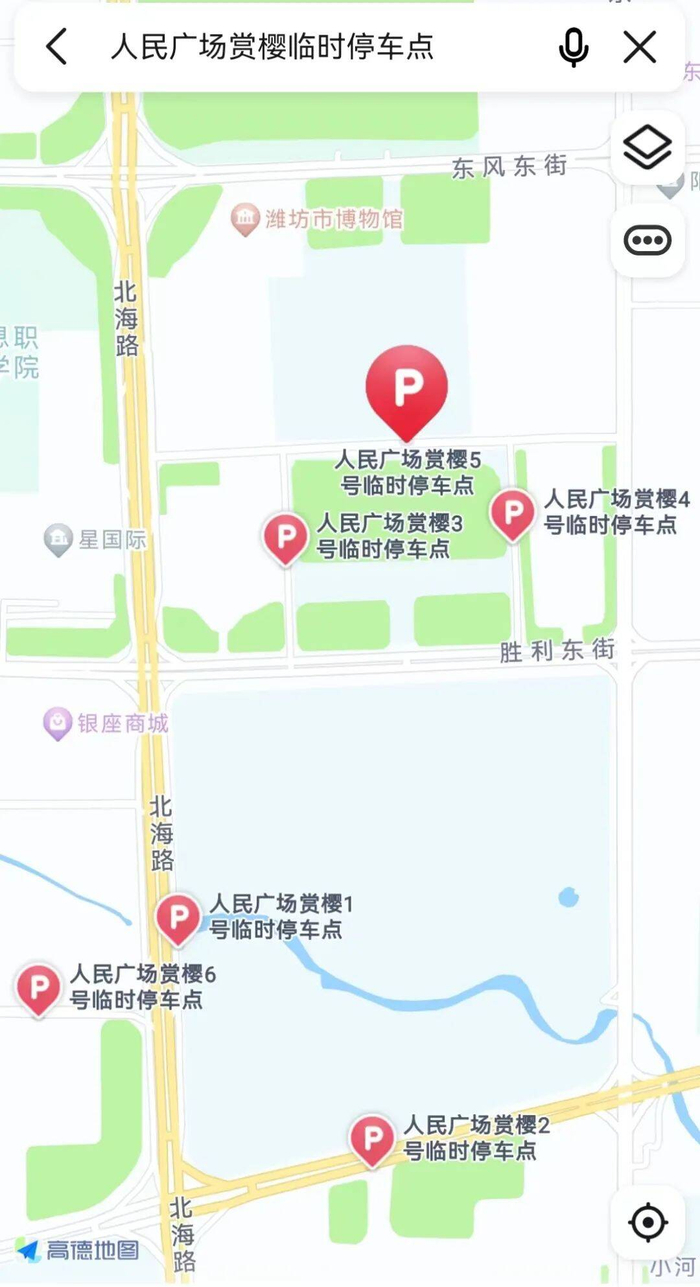Open the 潍坊市博物馆 point of interest
Viewport: 700px width, 1287px height.
click(x=318, y=219)
